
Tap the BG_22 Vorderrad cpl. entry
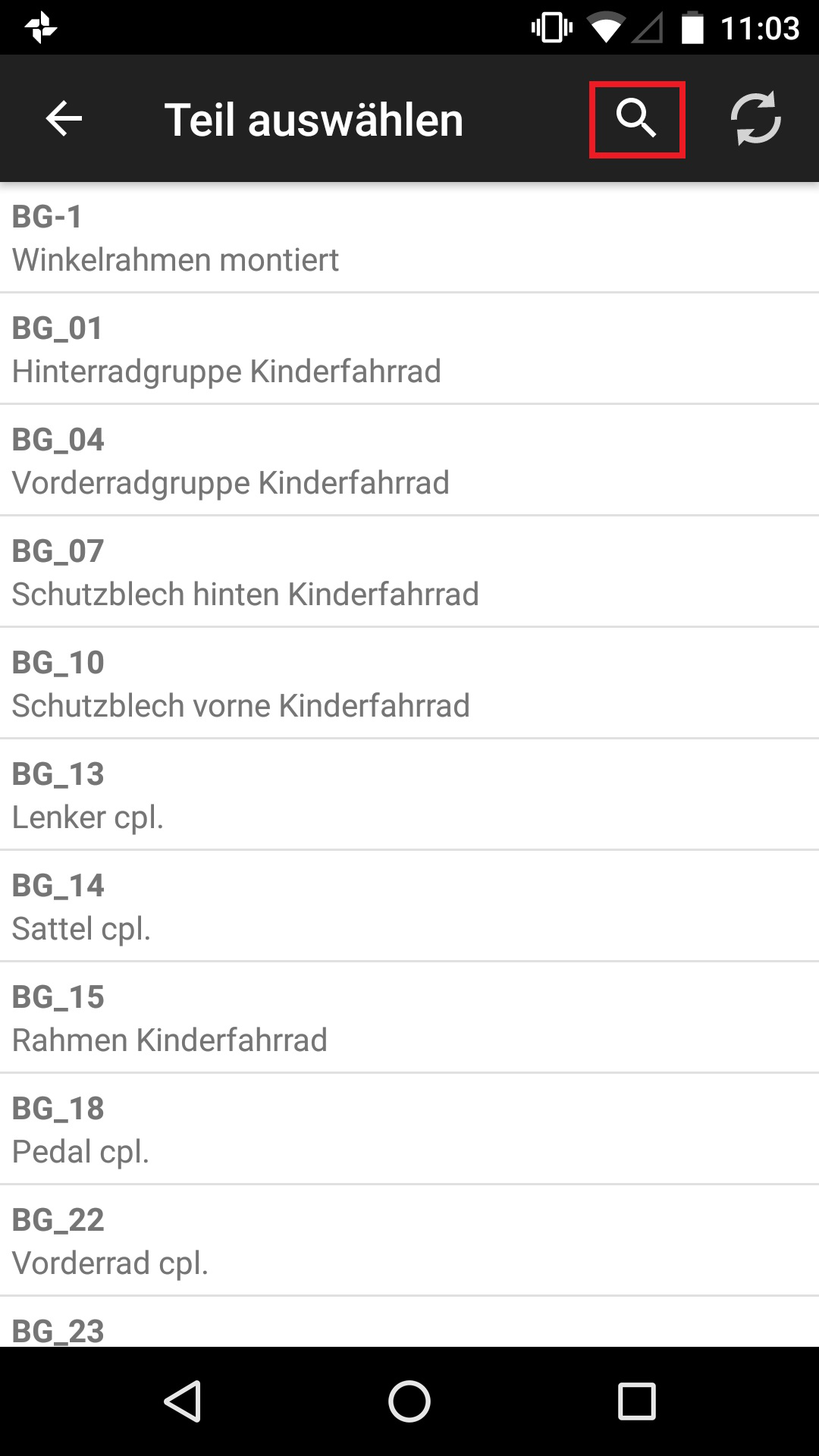point(409,1241)
